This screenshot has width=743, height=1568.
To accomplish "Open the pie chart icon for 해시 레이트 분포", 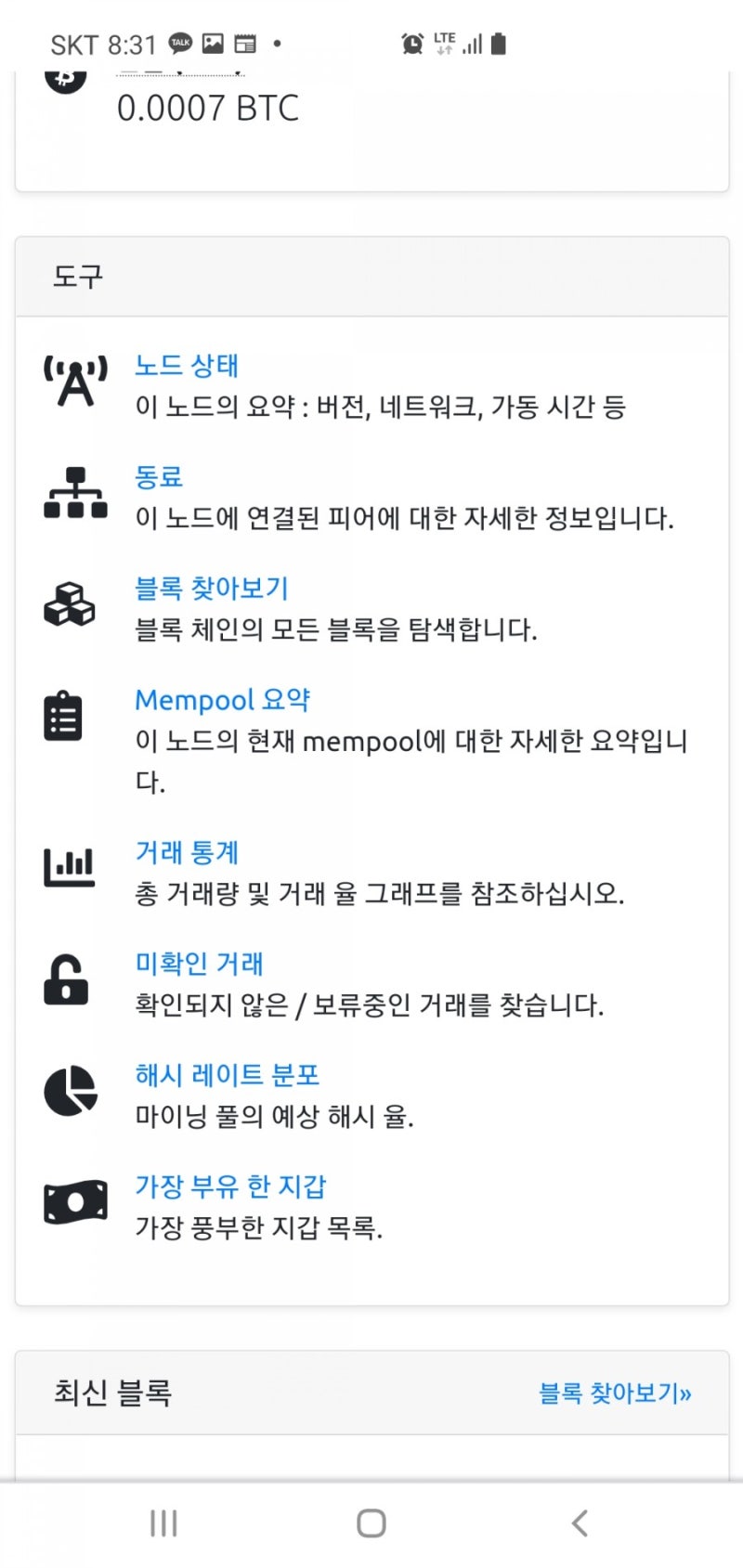I will click(x=69, y=1091).
